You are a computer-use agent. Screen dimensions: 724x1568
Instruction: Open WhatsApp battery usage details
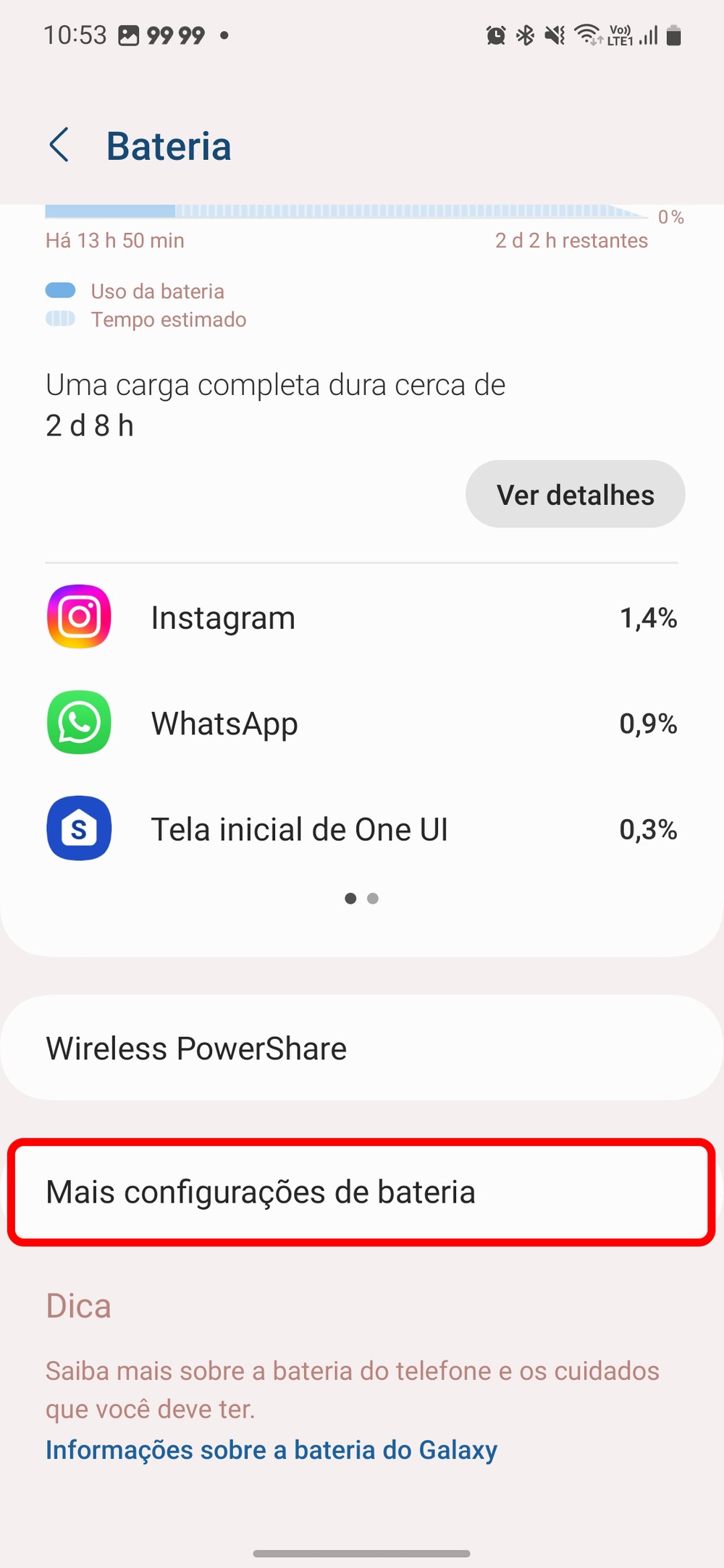tap(362, 724)
